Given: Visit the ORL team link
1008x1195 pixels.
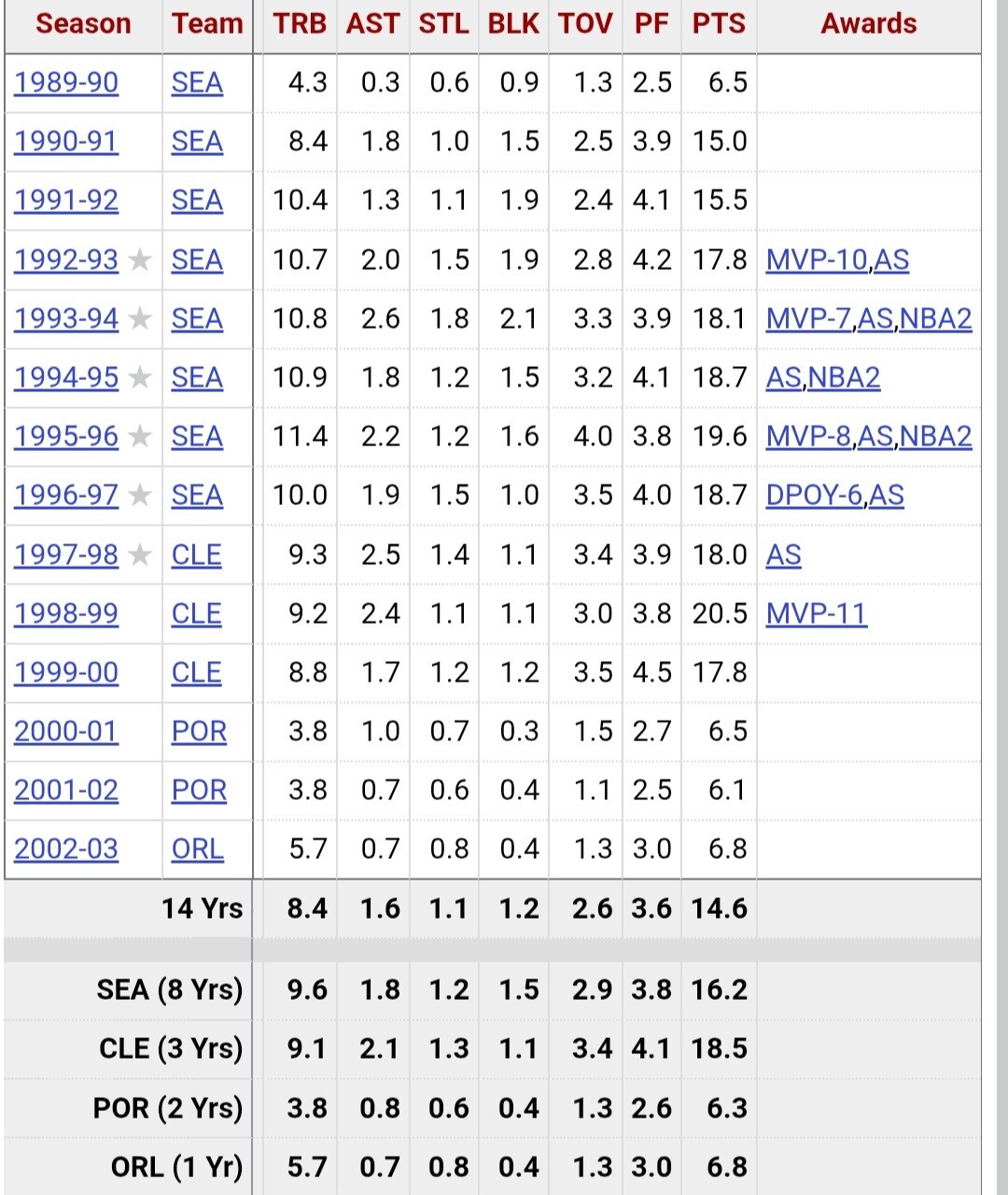Looking at the screenshot, I should tap(197, 849).
